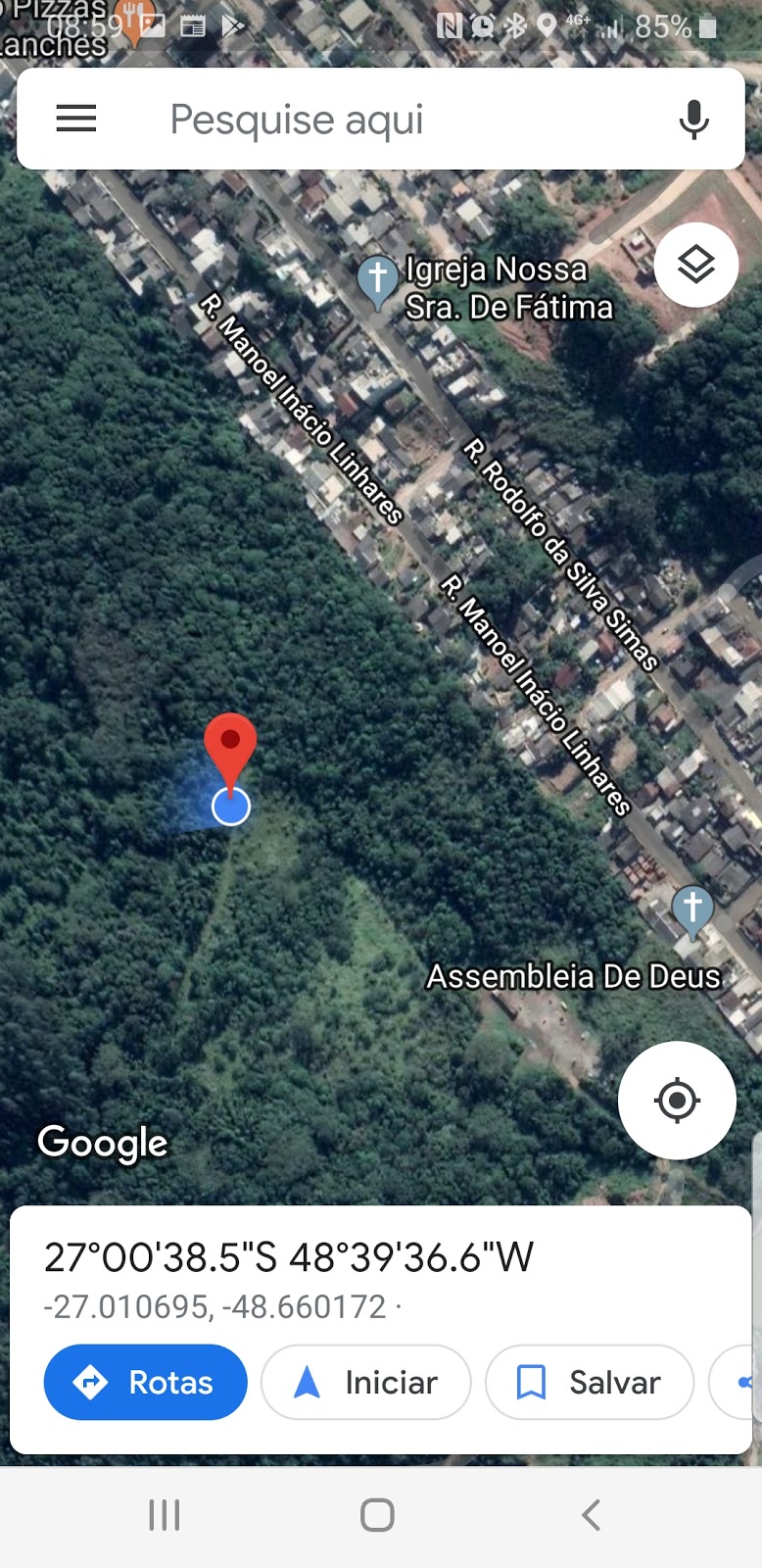Viewport: 762px width, 1568px height.
Task: Center the map on my location
Action: (676, 1100)
